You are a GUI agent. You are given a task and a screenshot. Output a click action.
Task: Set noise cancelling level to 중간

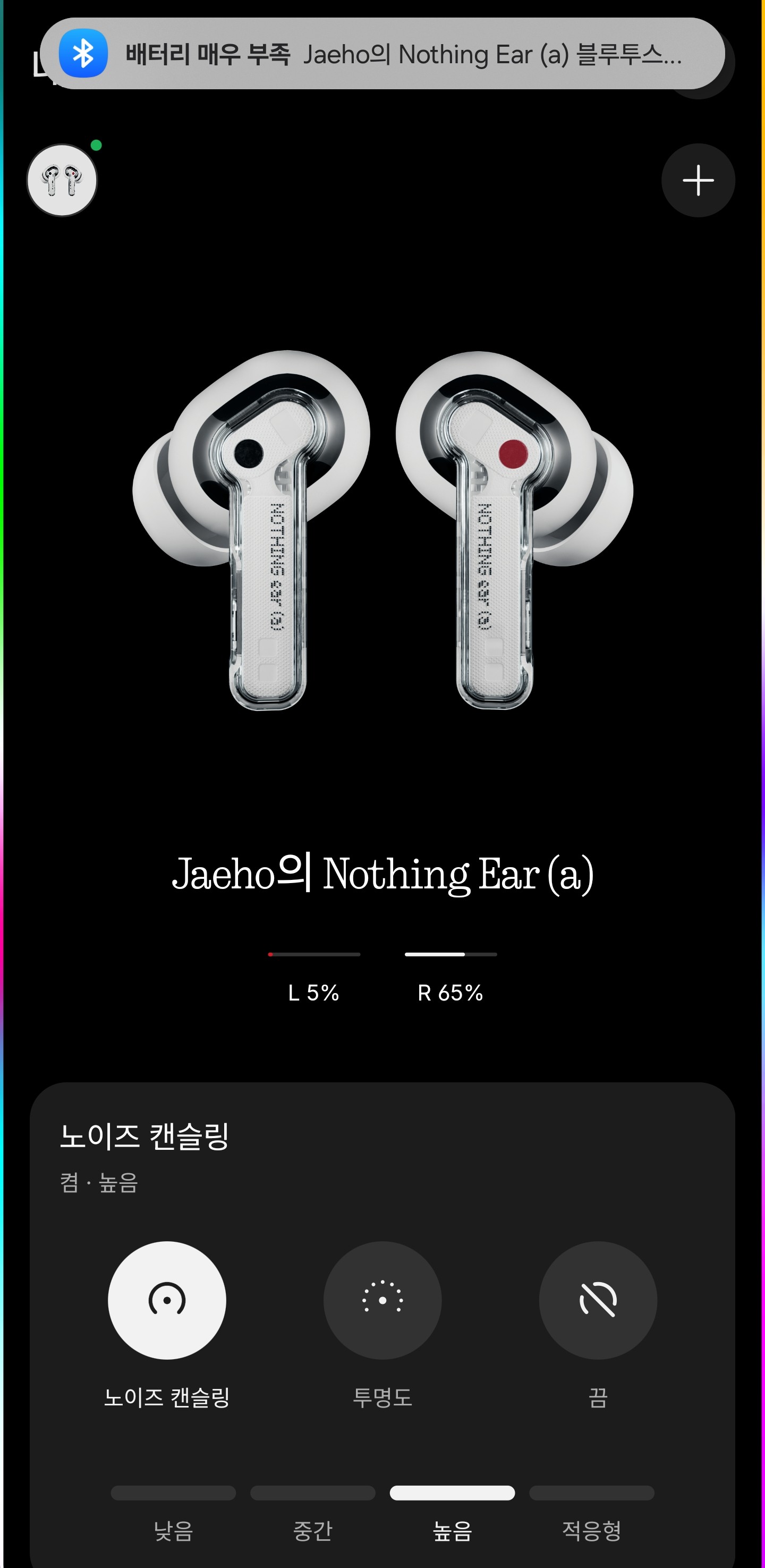pyautogui.click(x=313, y=1510)
